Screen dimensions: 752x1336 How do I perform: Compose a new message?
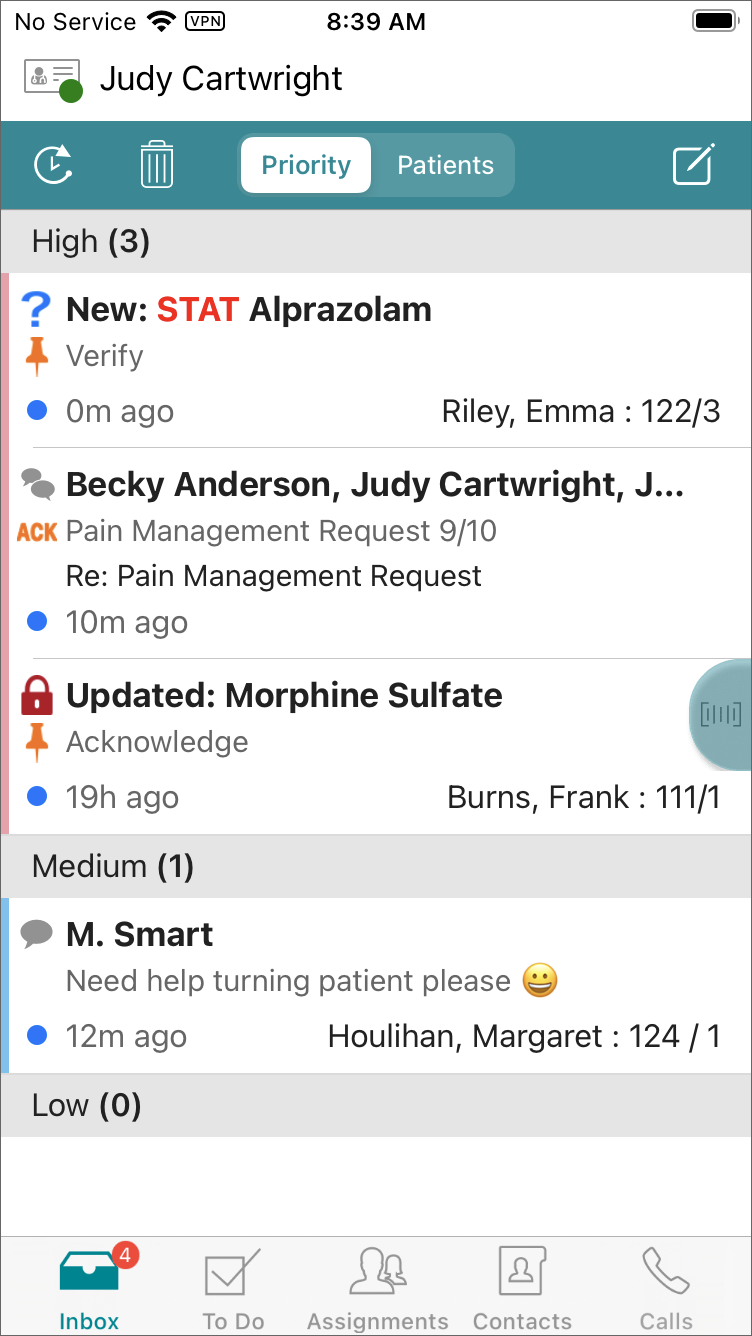click(693, 165)
